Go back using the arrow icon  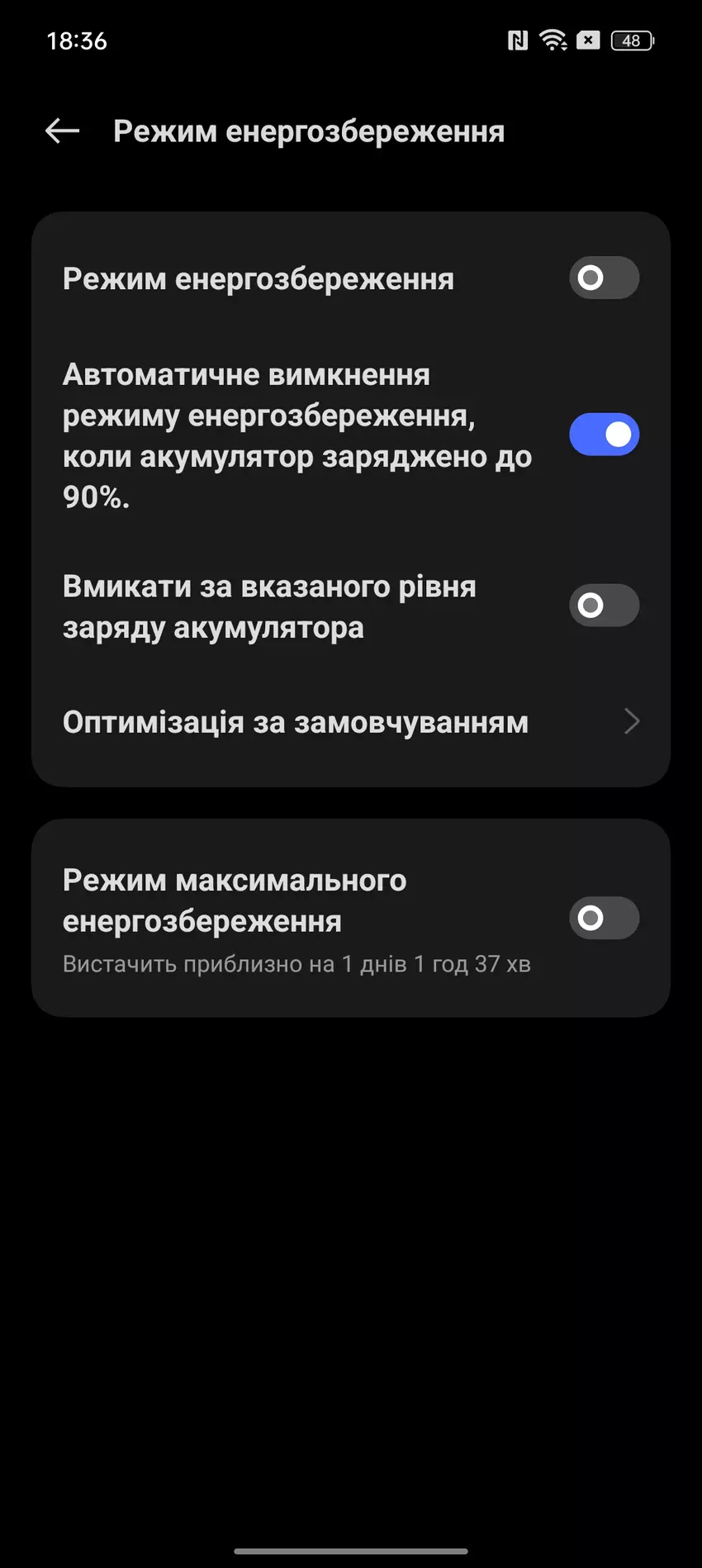click(62, 131)
